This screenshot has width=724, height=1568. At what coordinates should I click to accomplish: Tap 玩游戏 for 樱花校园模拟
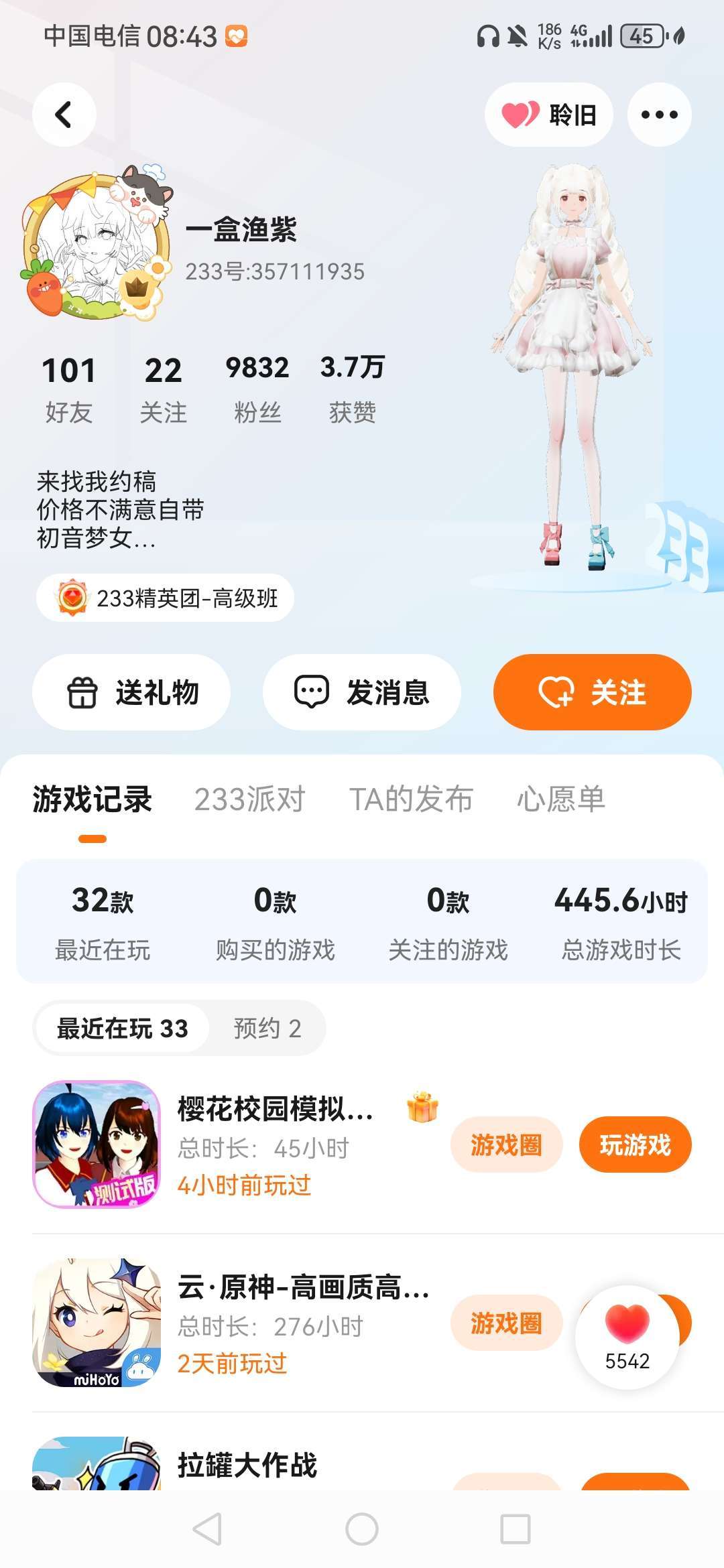click(635, 1145)
